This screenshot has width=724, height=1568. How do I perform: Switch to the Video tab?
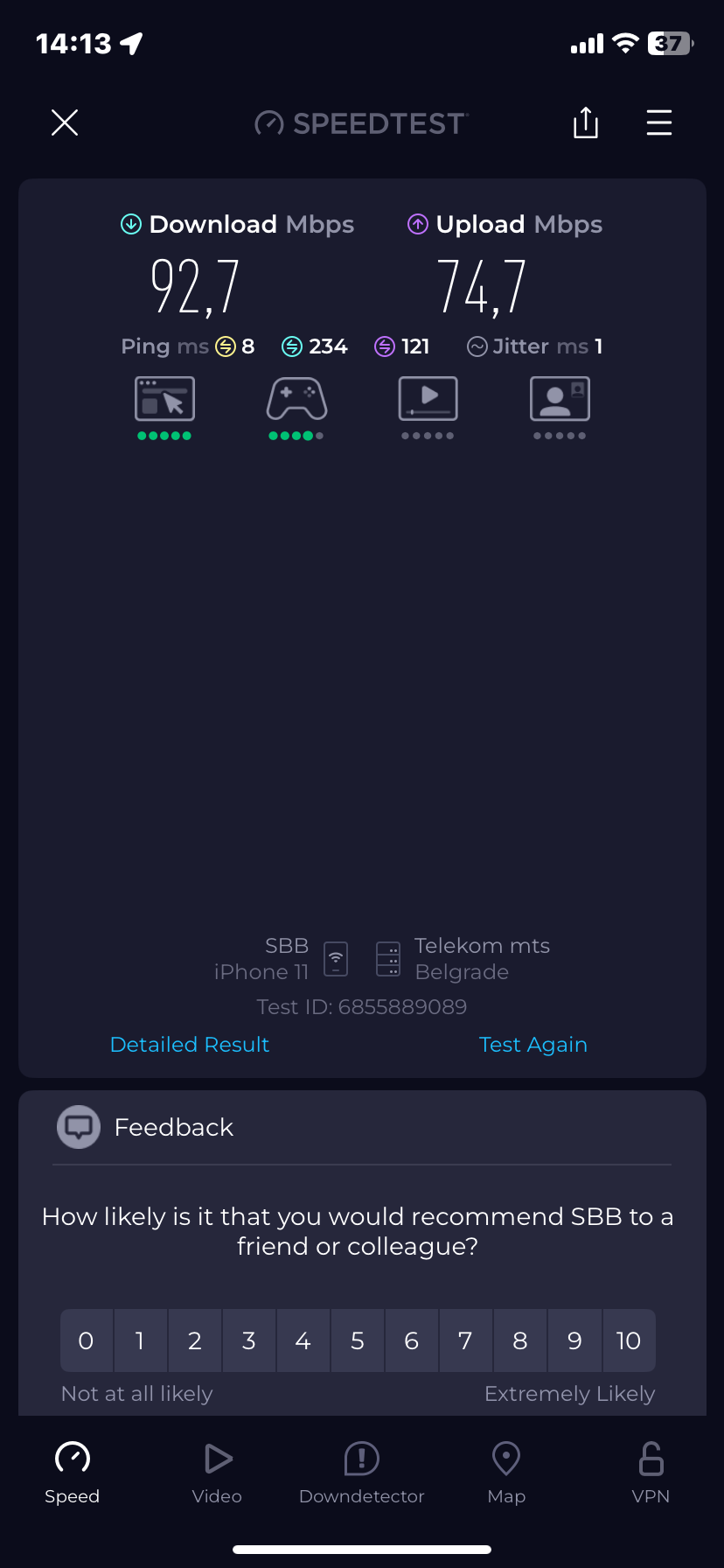tap(217, 1473)
